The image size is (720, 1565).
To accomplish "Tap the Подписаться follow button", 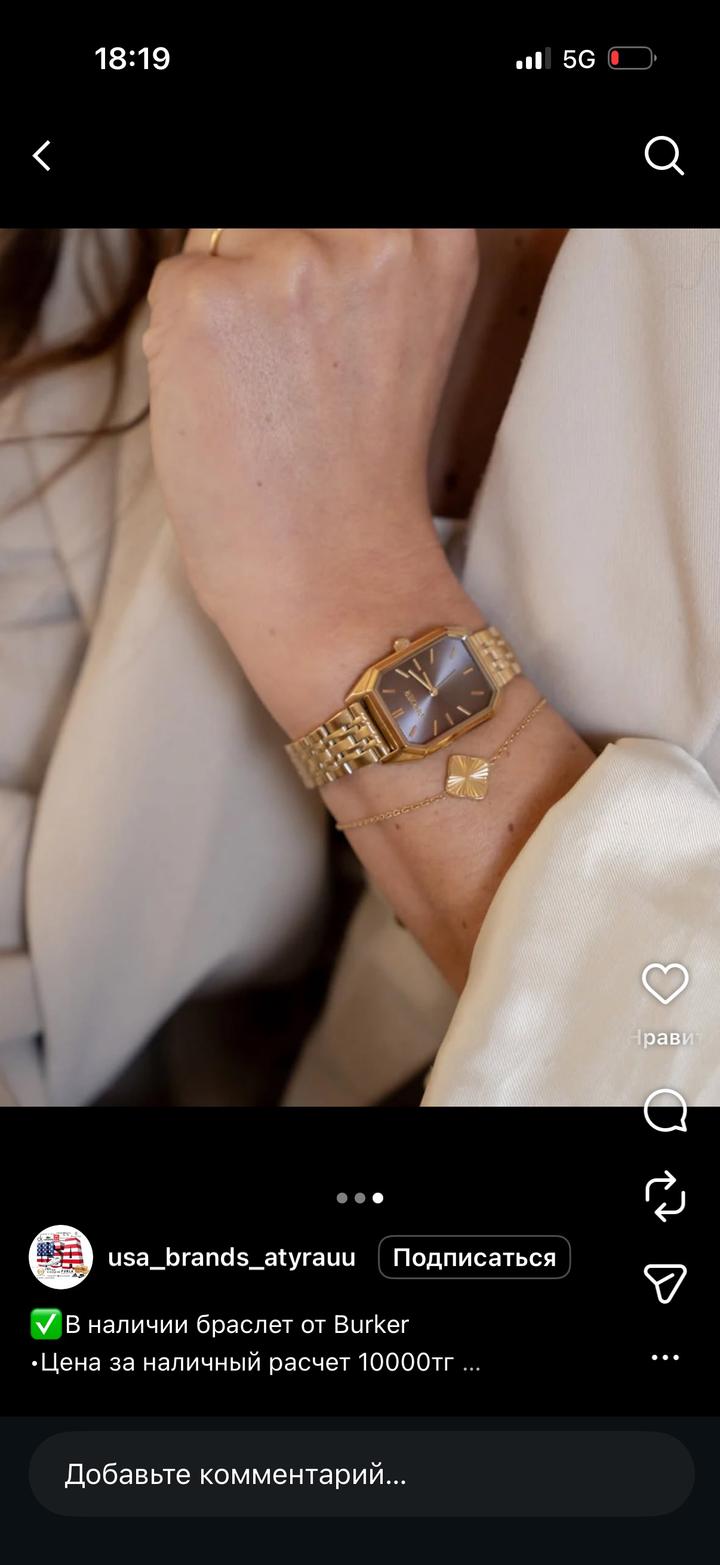I will click(x=474, y=1257).
